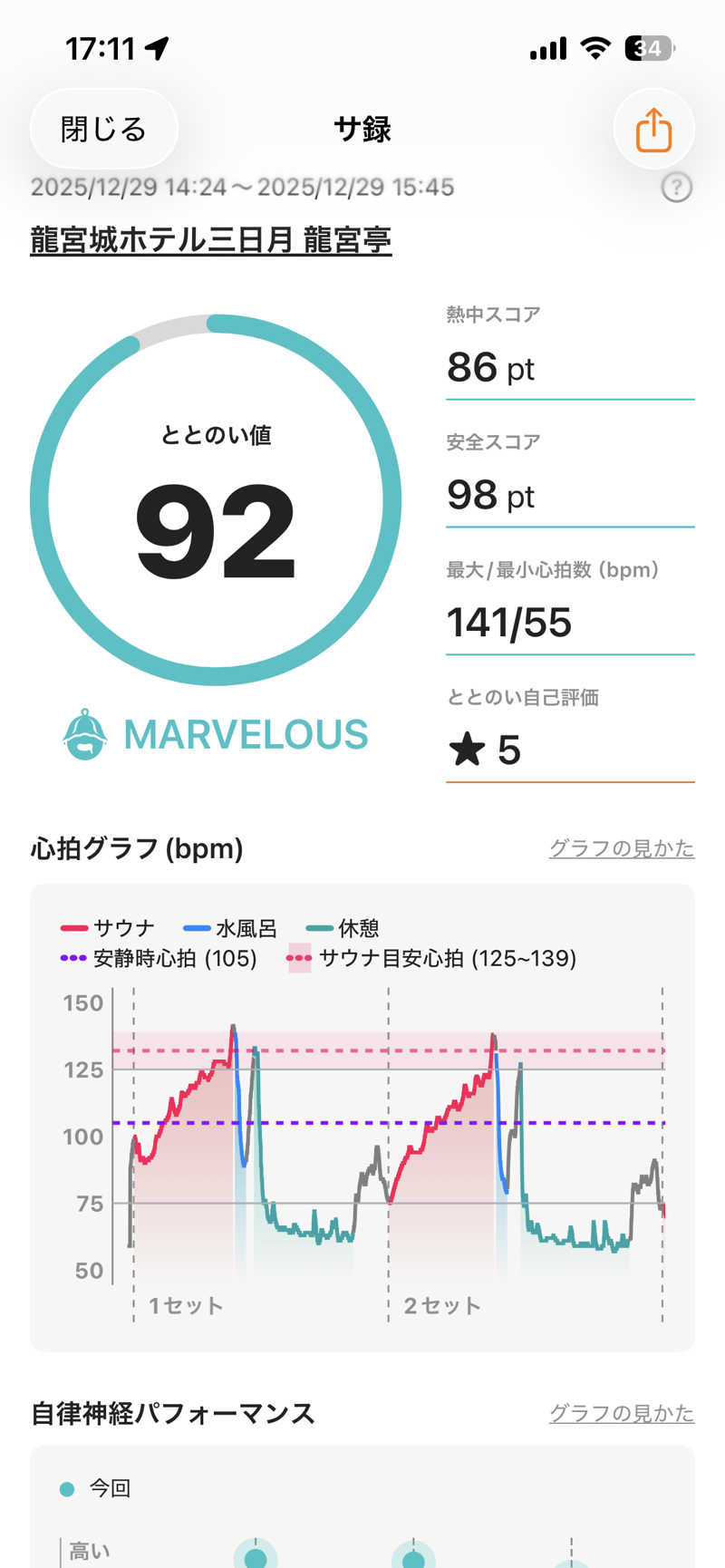Open グラフの見かた beside 心拍グラフ
The image size is (725, 1568).
tap(621, 848)
